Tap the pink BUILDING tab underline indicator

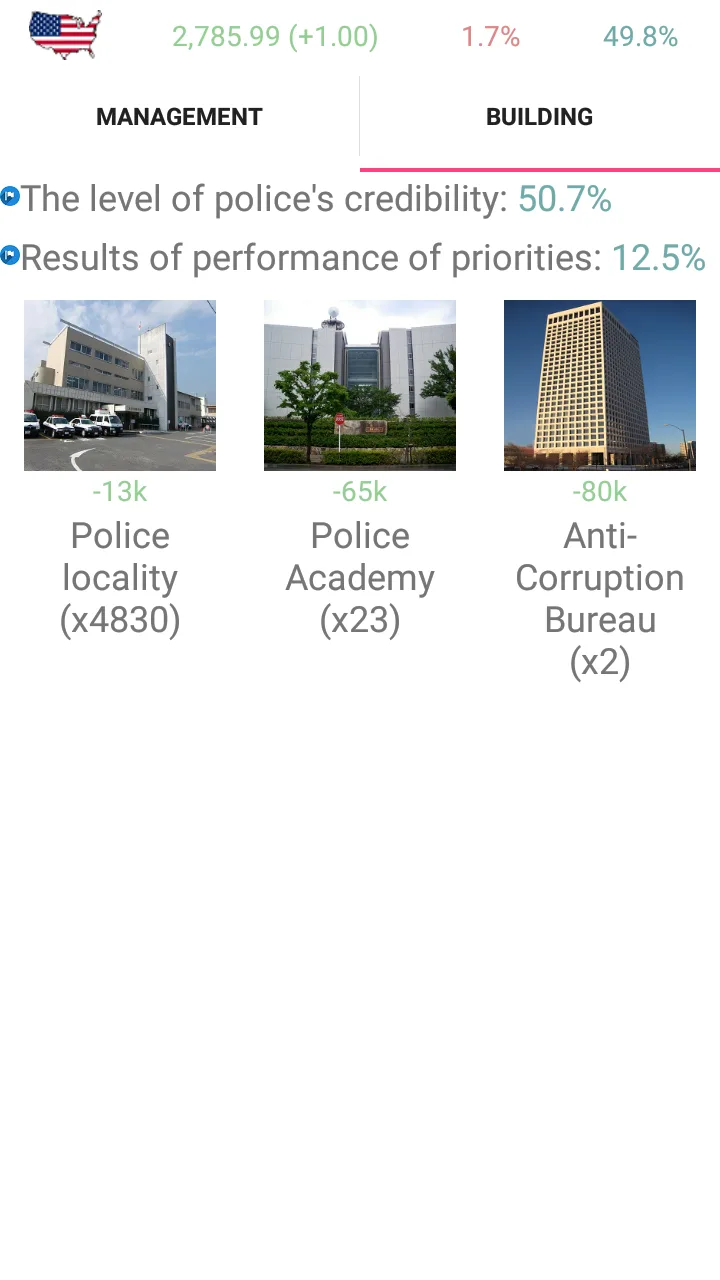[539, 170]
